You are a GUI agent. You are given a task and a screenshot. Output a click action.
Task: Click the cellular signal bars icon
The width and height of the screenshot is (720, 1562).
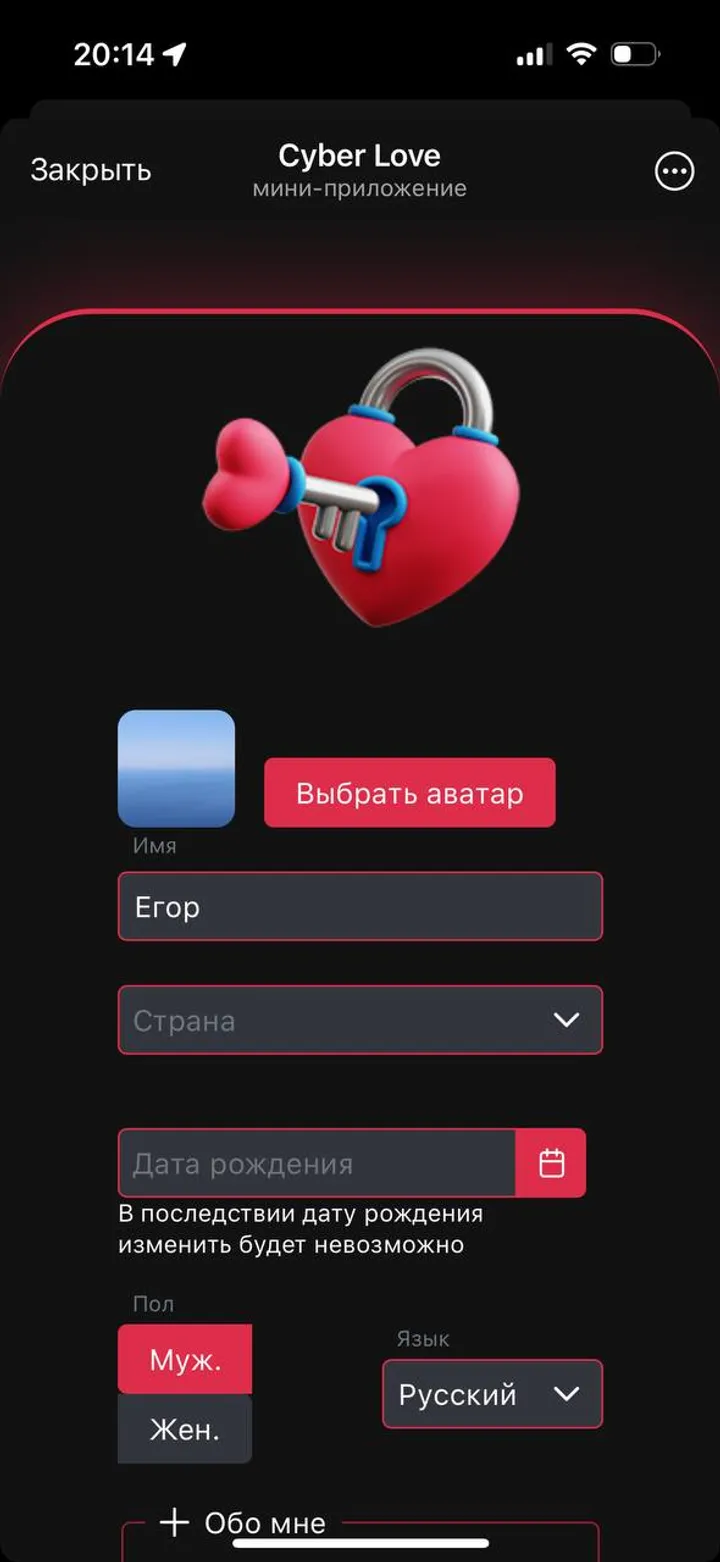(535, 53)
